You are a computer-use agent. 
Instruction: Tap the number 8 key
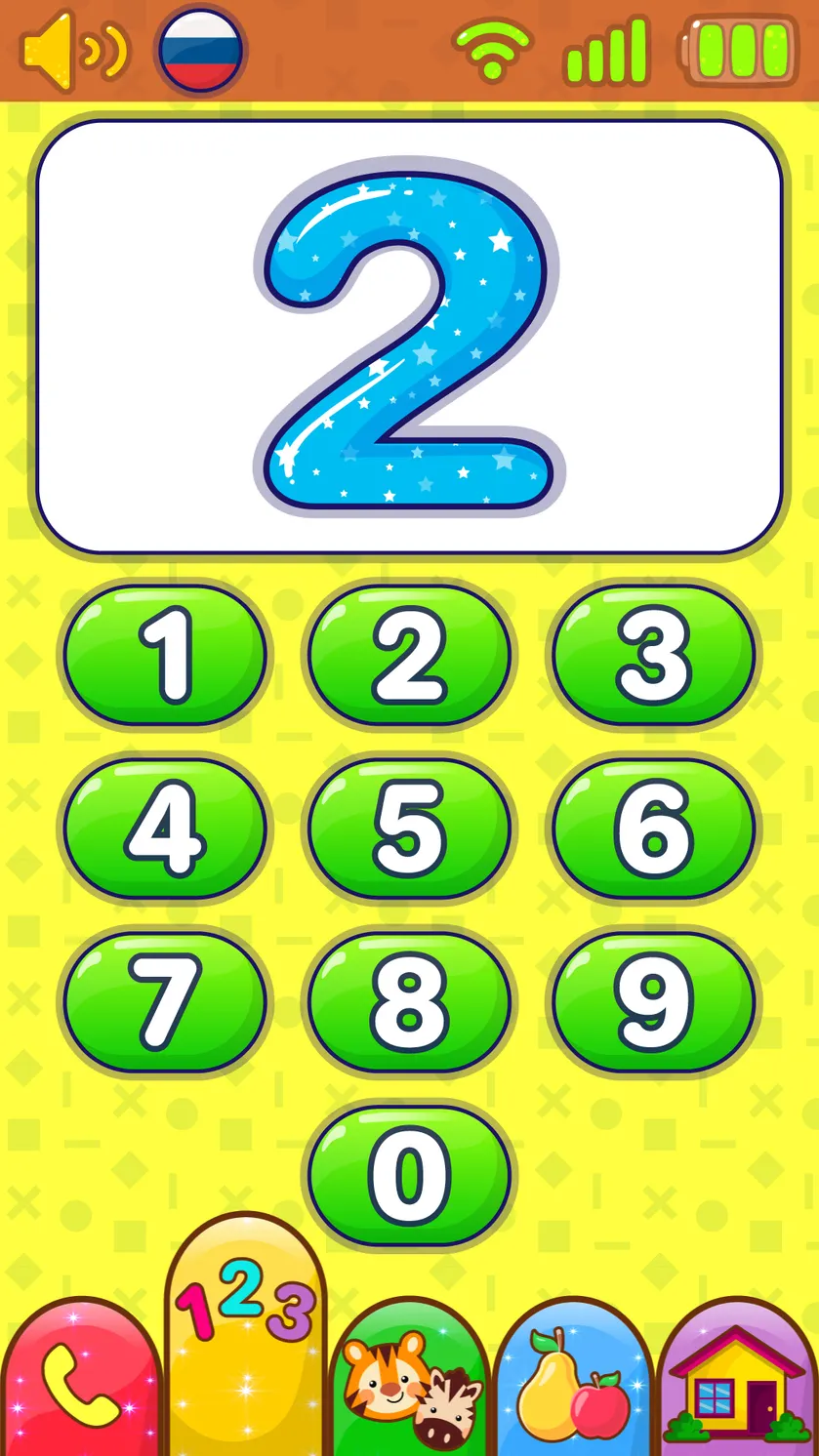(409, 1001)
